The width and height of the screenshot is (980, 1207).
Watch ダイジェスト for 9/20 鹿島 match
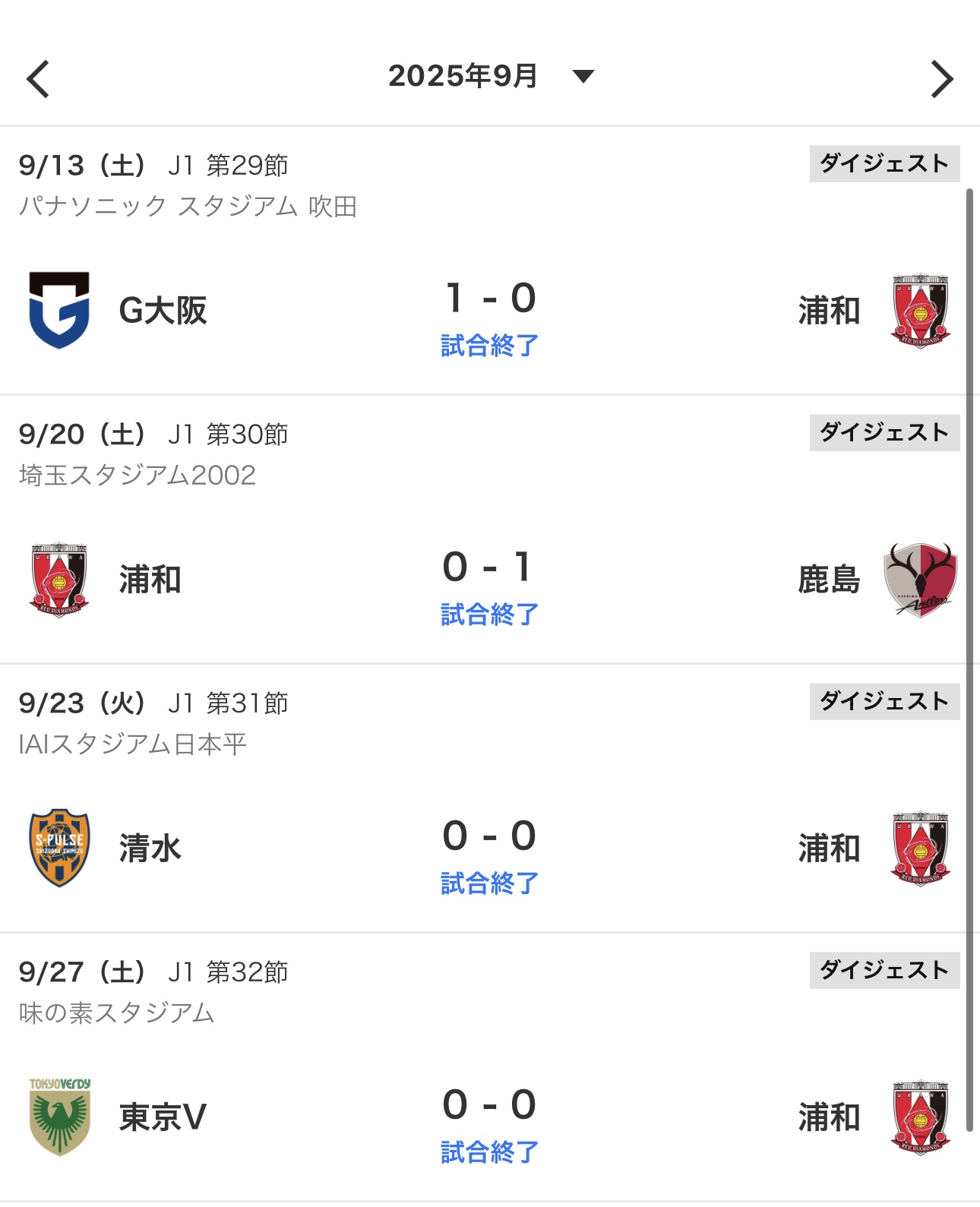[x=884, y=433]
